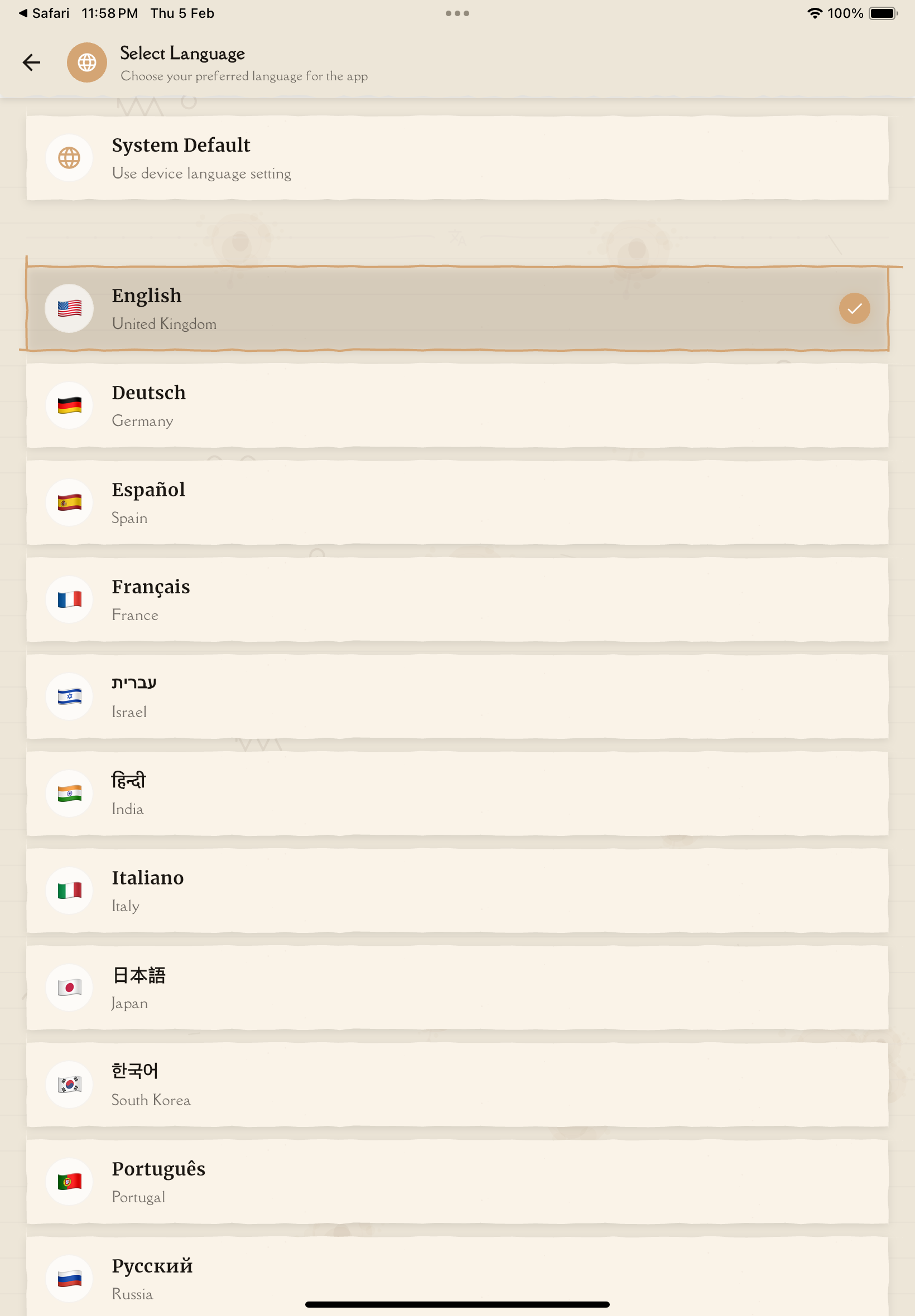This screenshot has height=1316, width=915.
Task: Go back using the arrow icon
Action: [32, 62]
